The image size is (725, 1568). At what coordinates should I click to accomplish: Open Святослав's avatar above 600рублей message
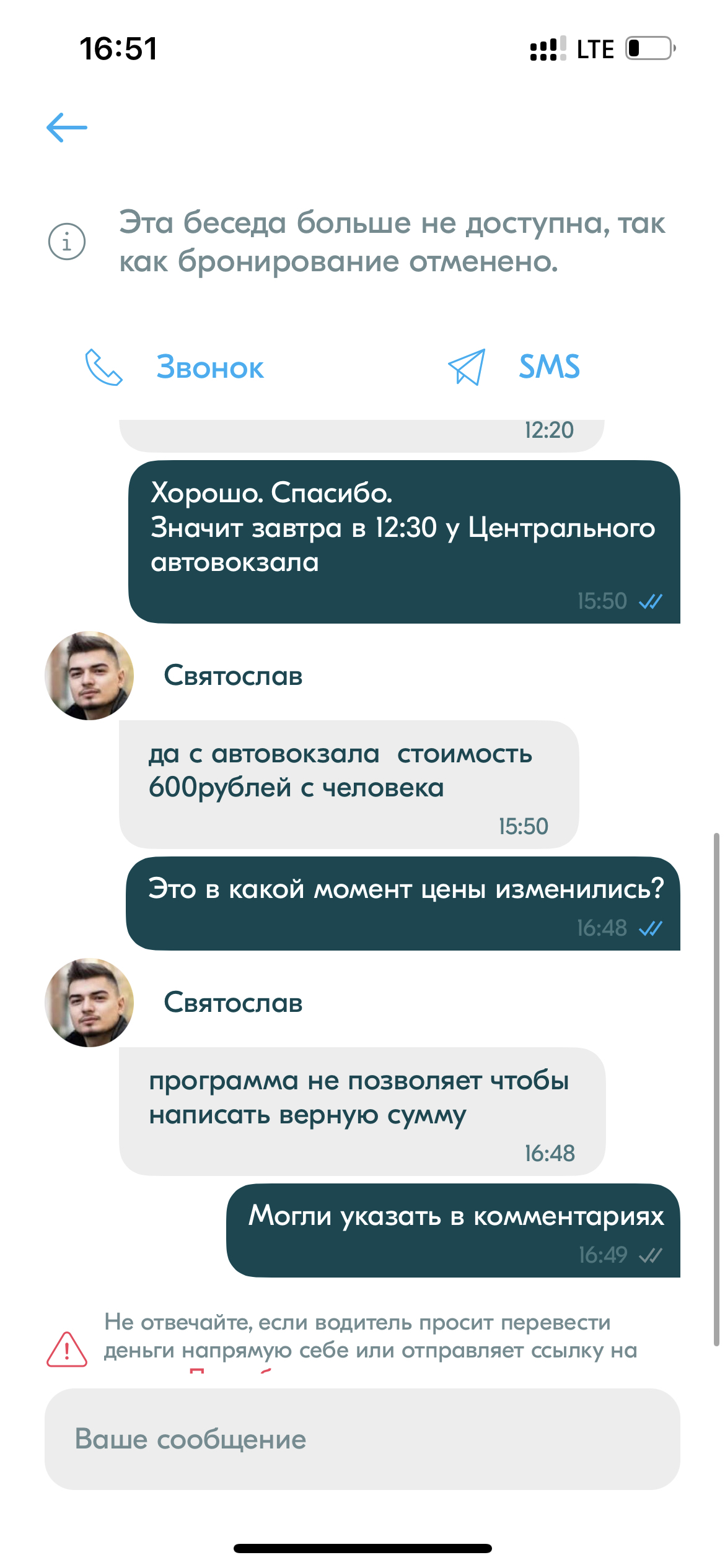click(x=89, y=676)
